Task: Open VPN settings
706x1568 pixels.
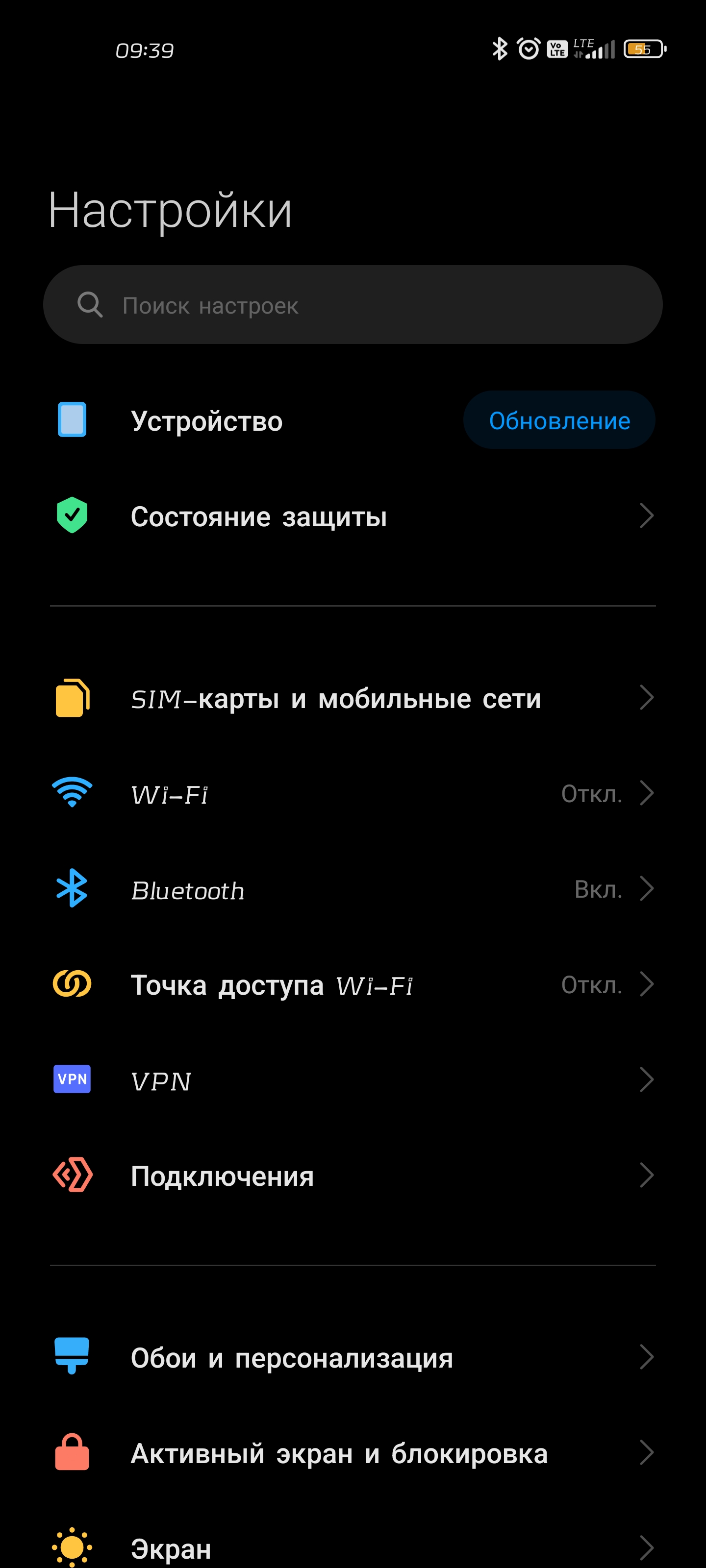Action: coord(353,1080)
